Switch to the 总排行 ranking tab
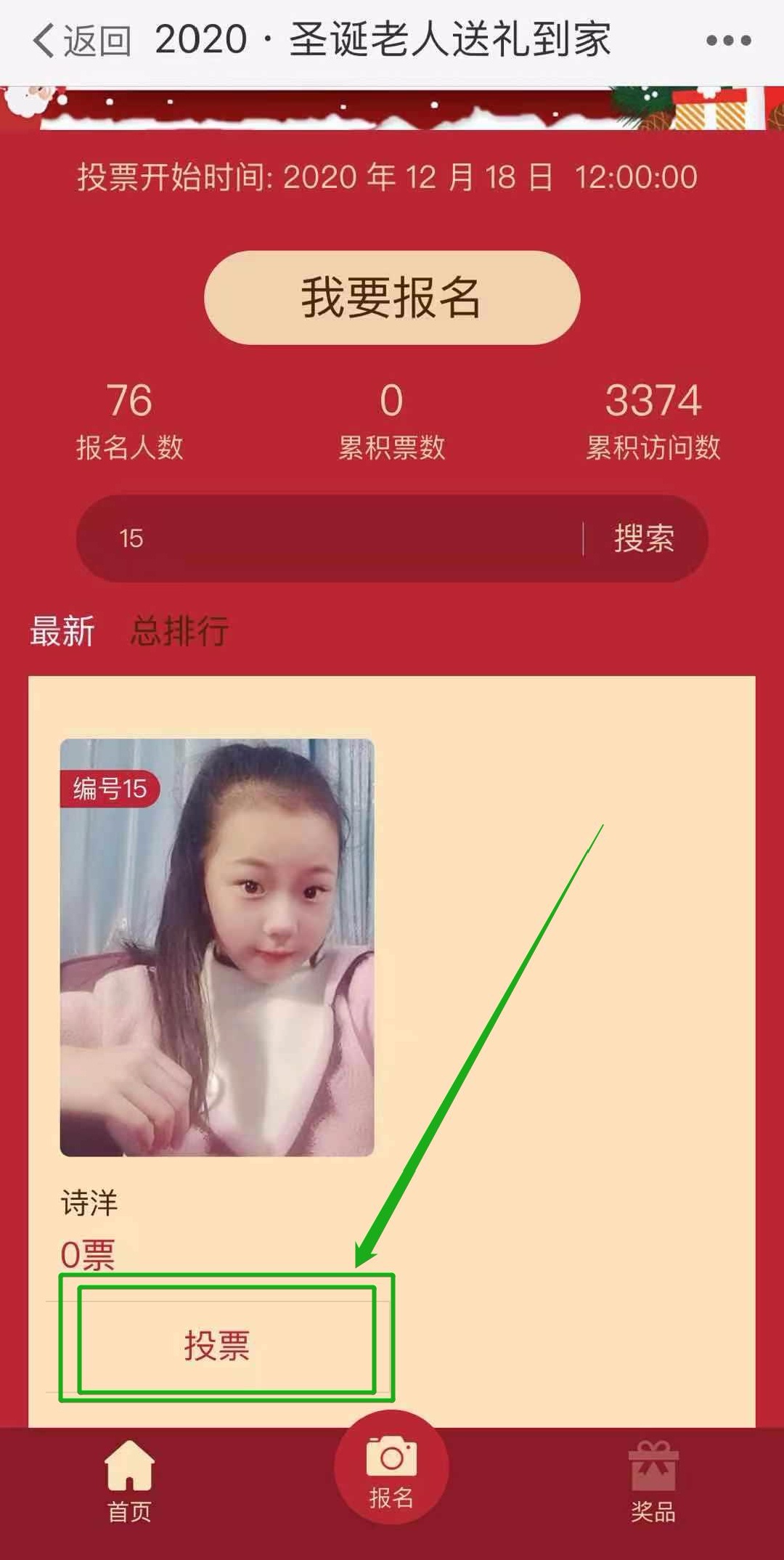784x1560 pixels. (x=180, y=630)
